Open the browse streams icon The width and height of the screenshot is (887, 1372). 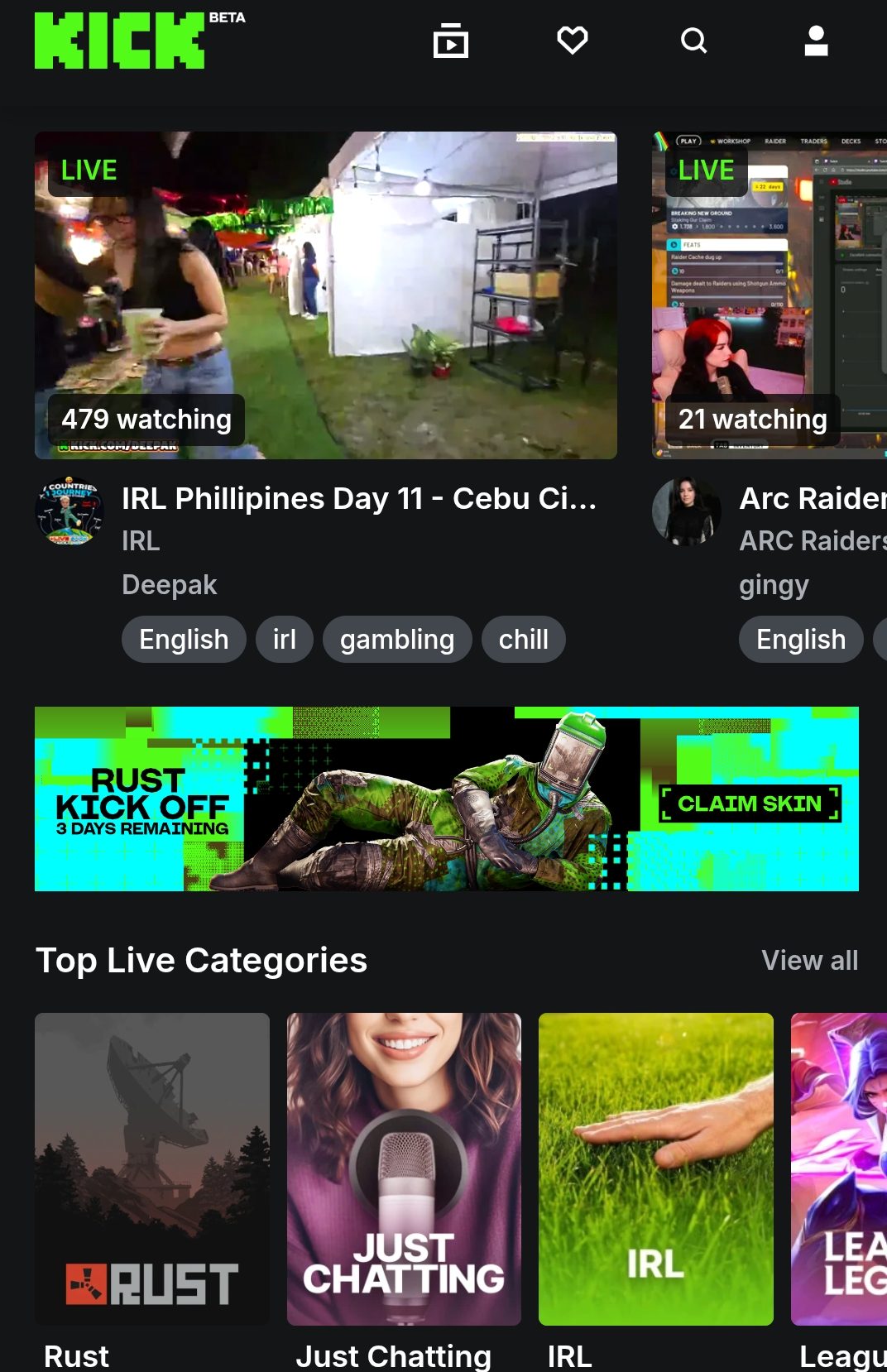(x=451, y=41)
